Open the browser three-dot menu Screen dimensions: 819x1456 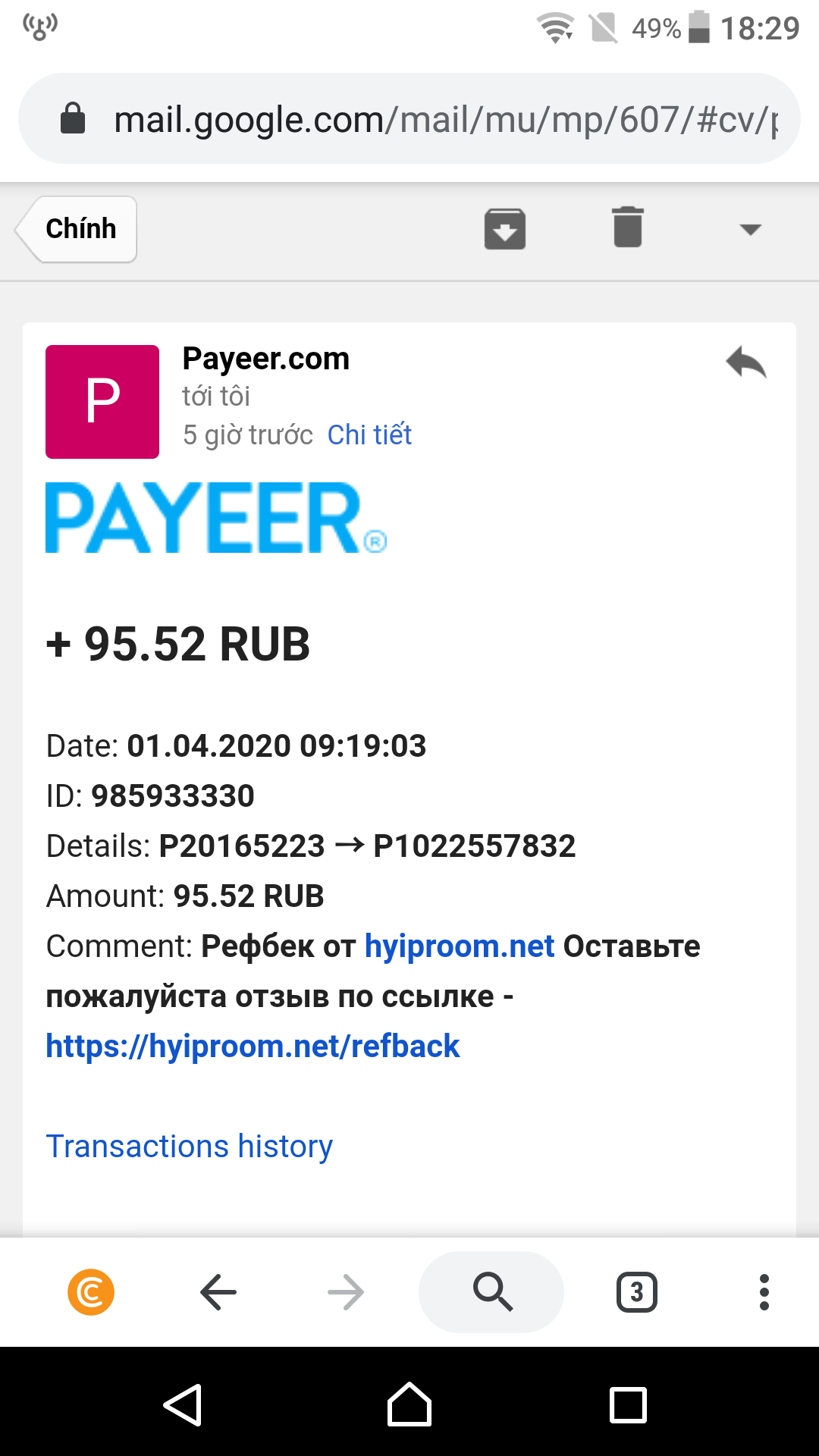pyautogui.click(x=764, y=1292)
